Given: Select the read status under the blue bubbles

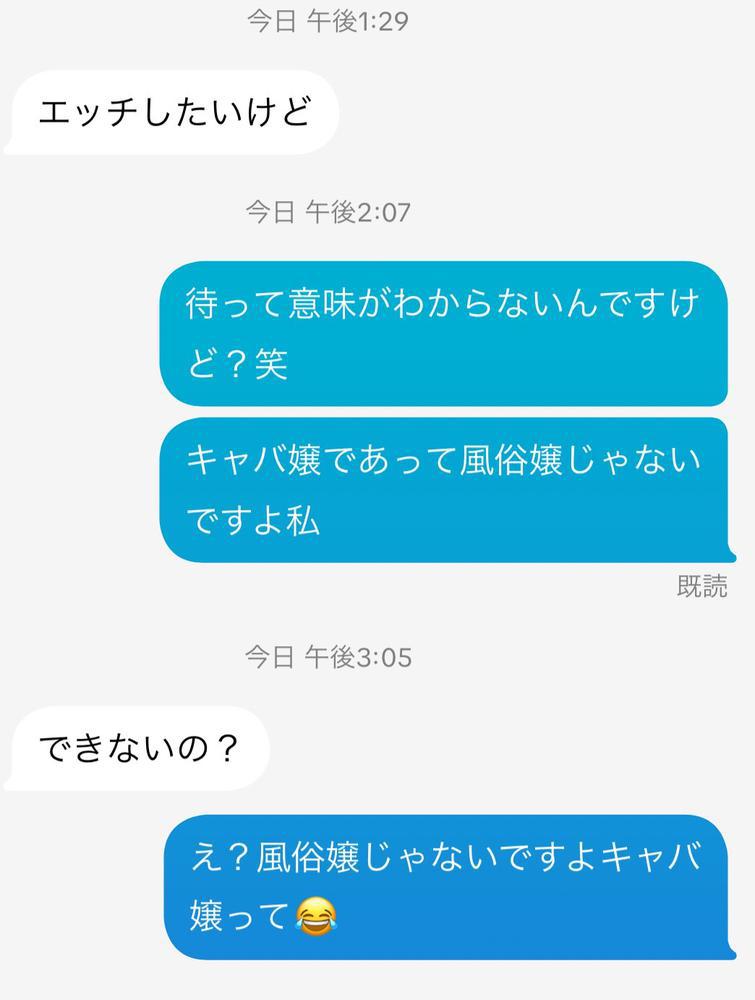Looking at the screenshot, I should (x=701, y=588).
